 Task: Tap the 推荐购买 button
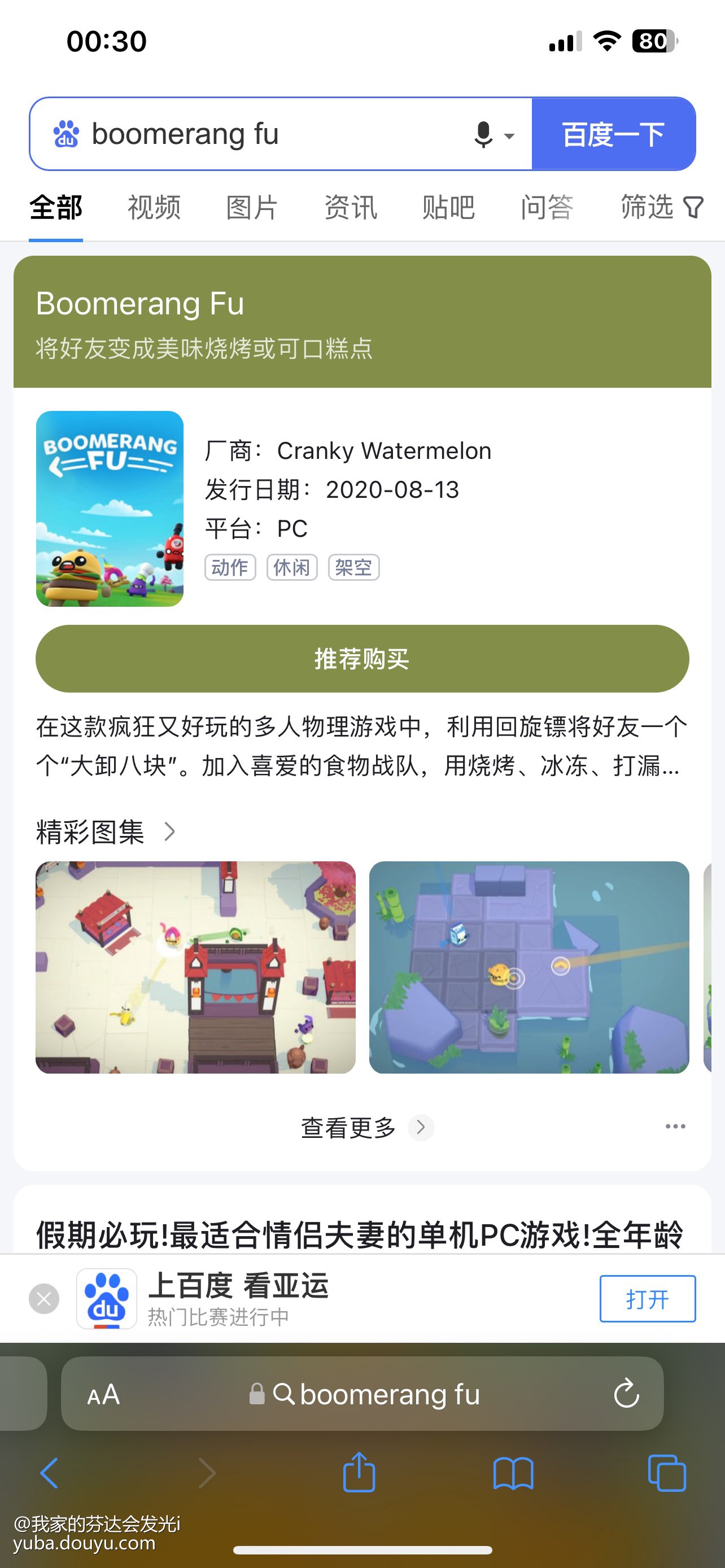(362, 659)
